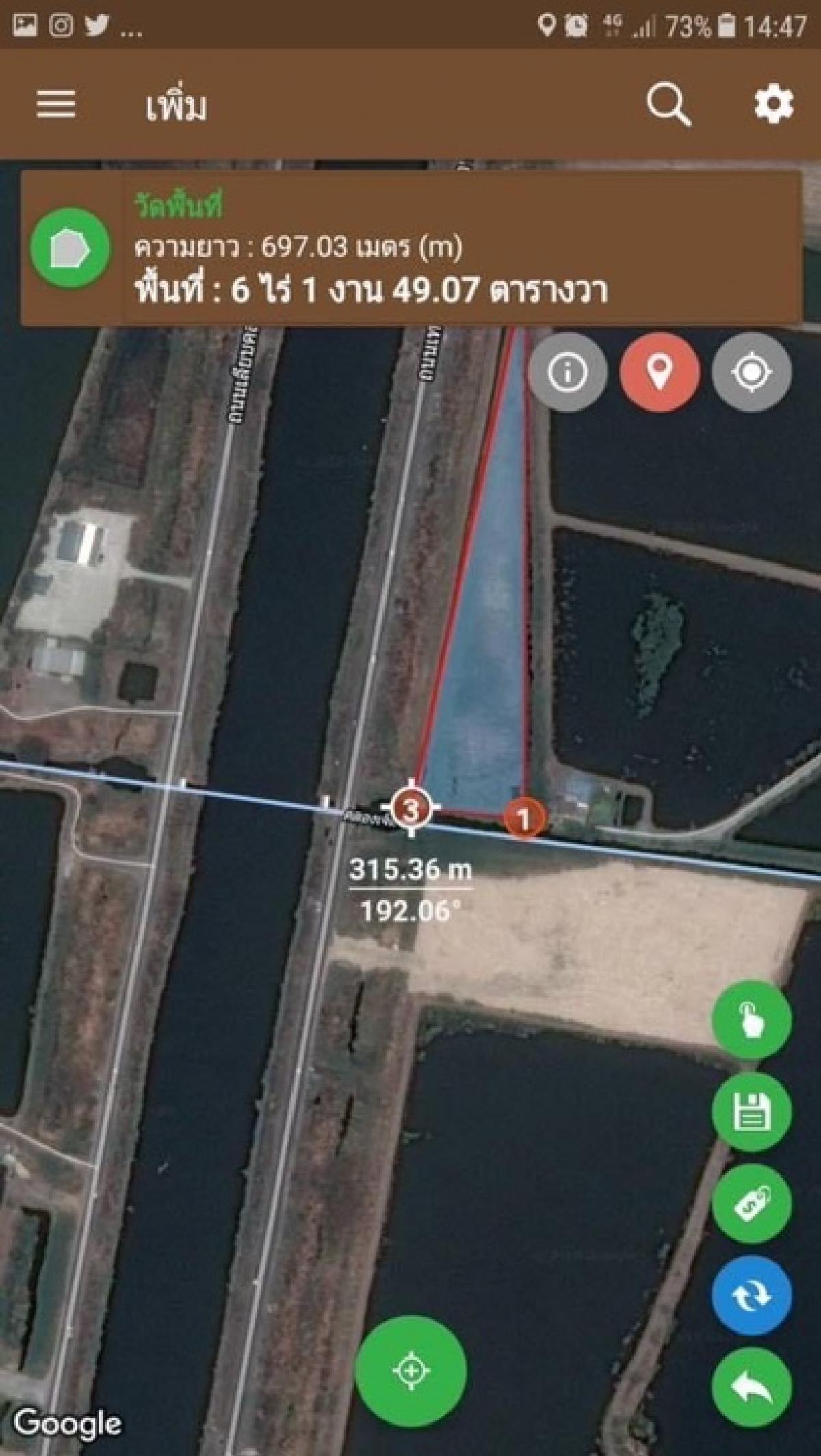
Task: Tap the red location pin button
Action: pos(659,372)
